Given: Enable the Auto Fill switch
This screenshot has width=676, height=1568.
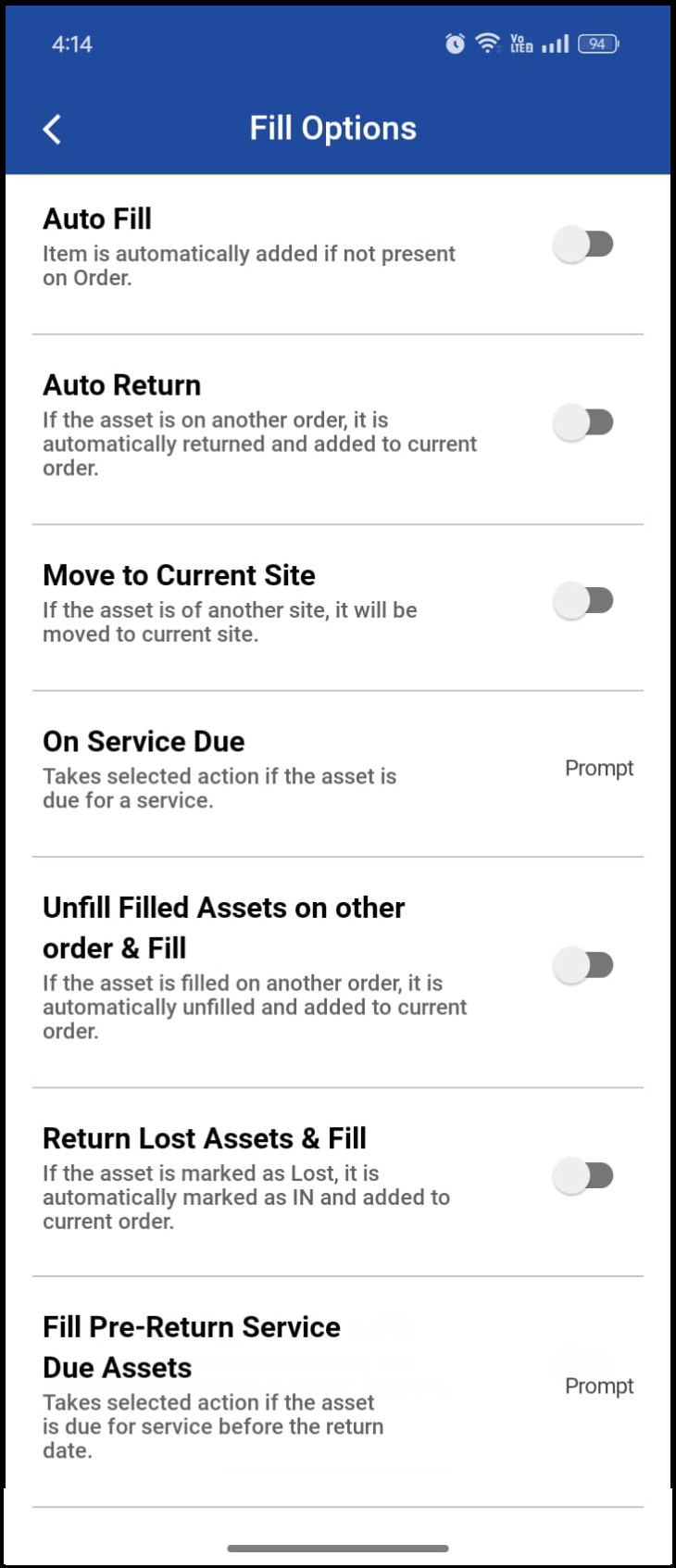Looking at the screenshot, I should pos(584,245).
